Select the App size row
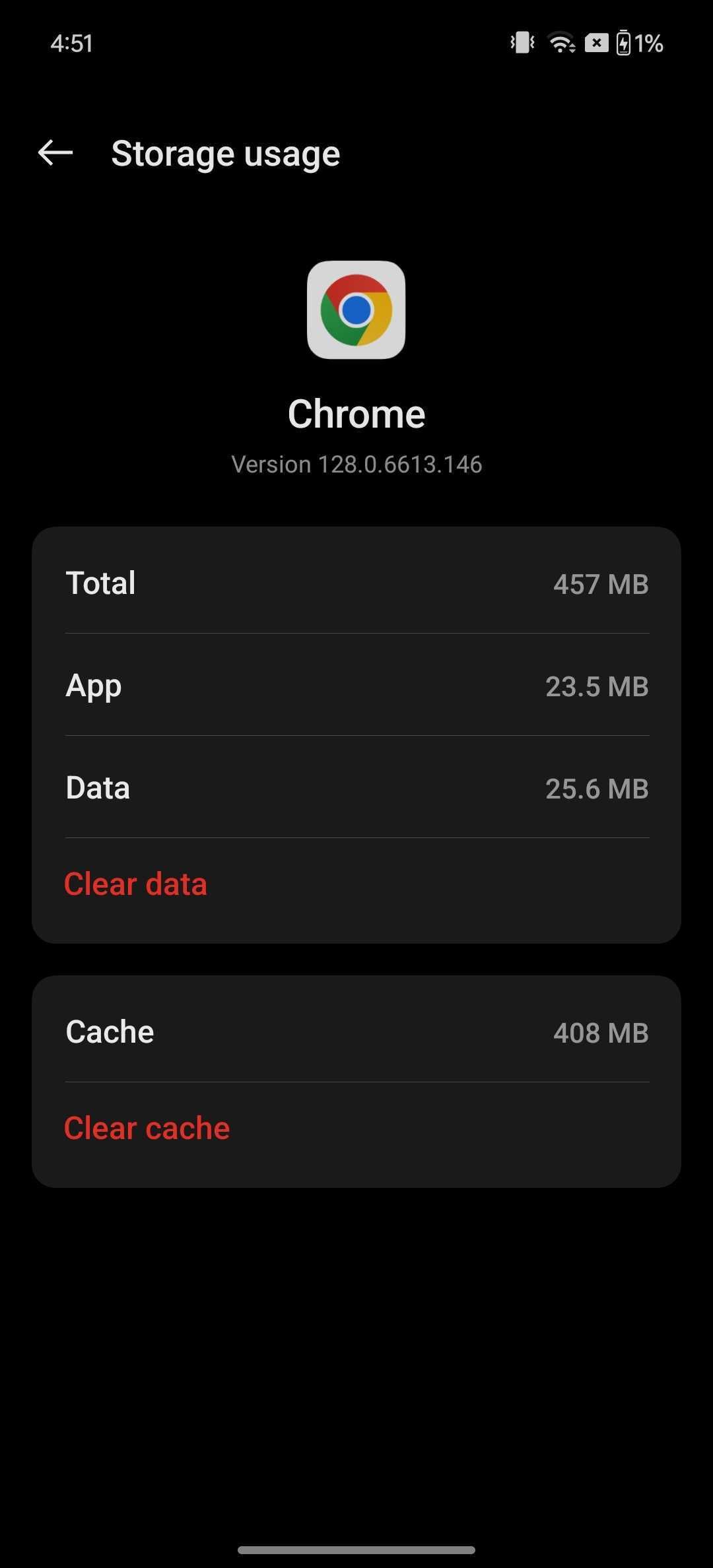The height and width of the screenshot is (1568, 713). tap(356, 686)
